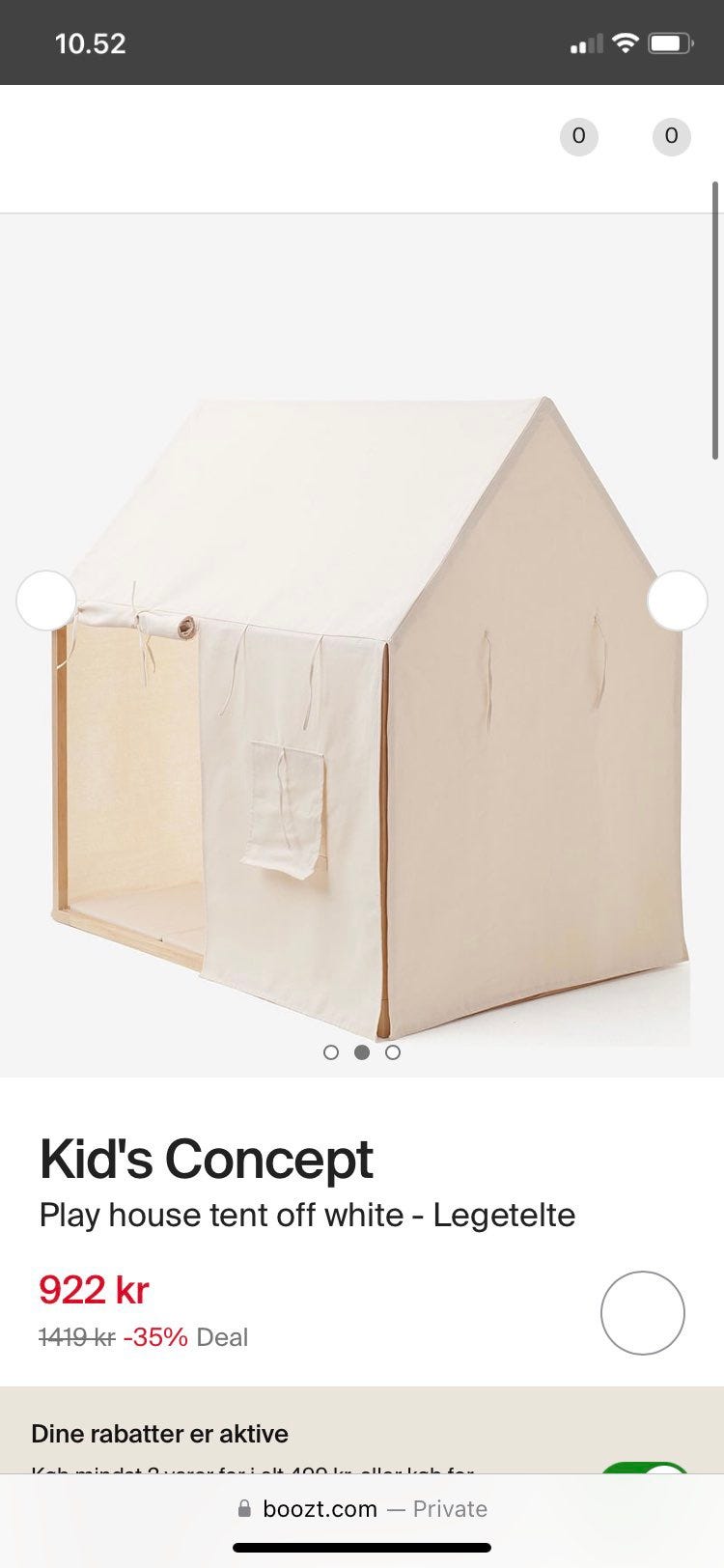Jump to the first image dot
The width and height of the screenshot is (724, 1568).
tap(331, 1052)
